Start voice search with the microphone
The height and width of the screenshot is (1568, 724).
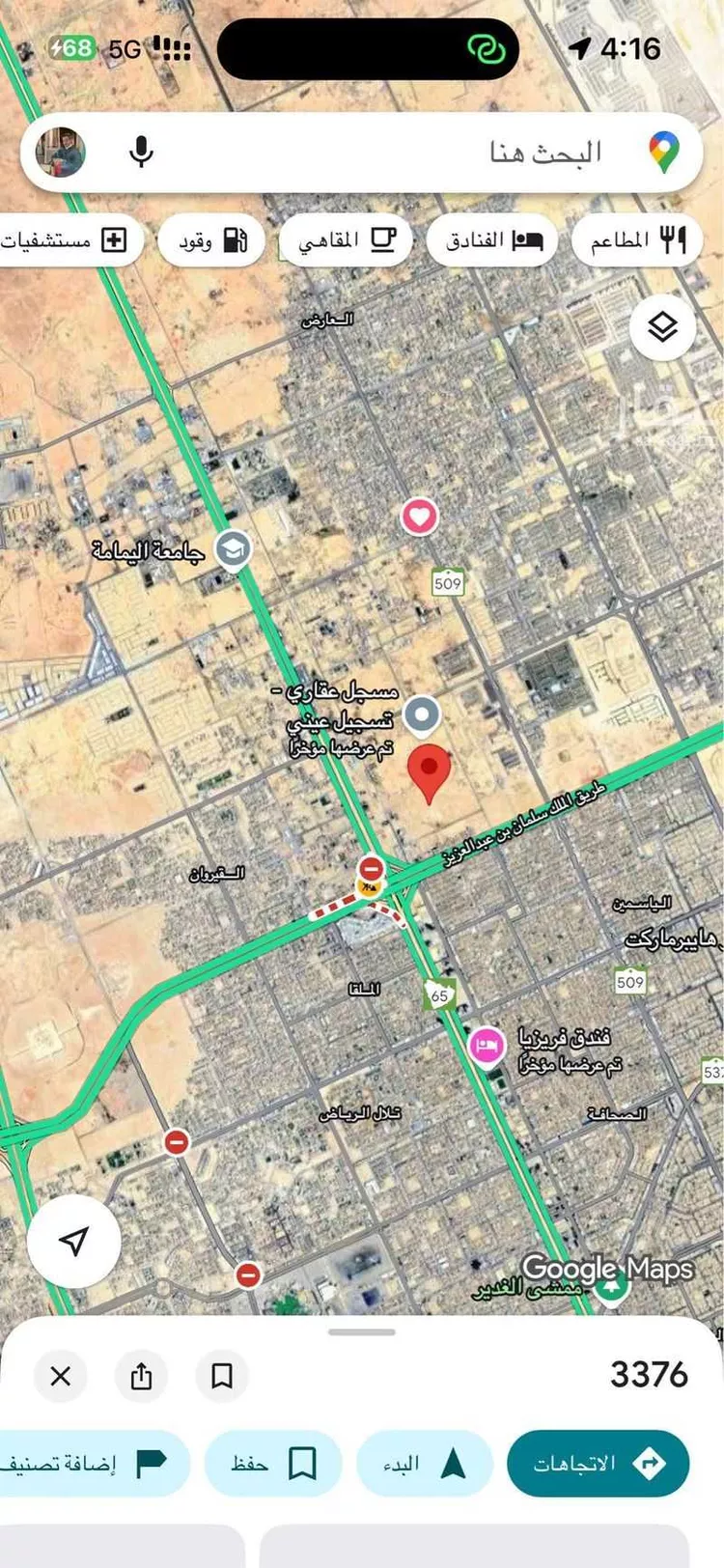pos(141,154)
